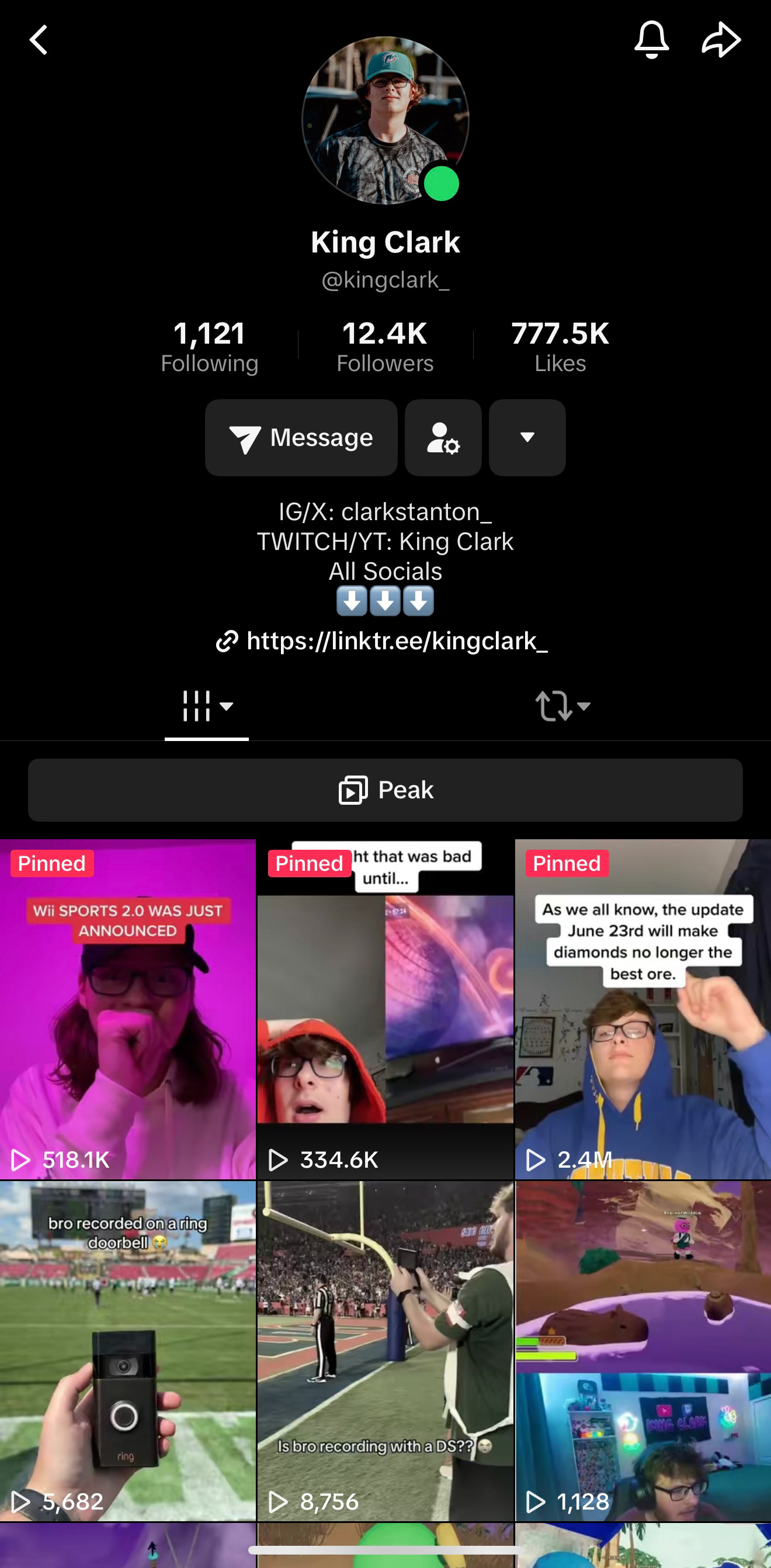This screenshot has width=771, height=1568.
Task: Open the notifications bell for this profile
Action: coord(651,40)
